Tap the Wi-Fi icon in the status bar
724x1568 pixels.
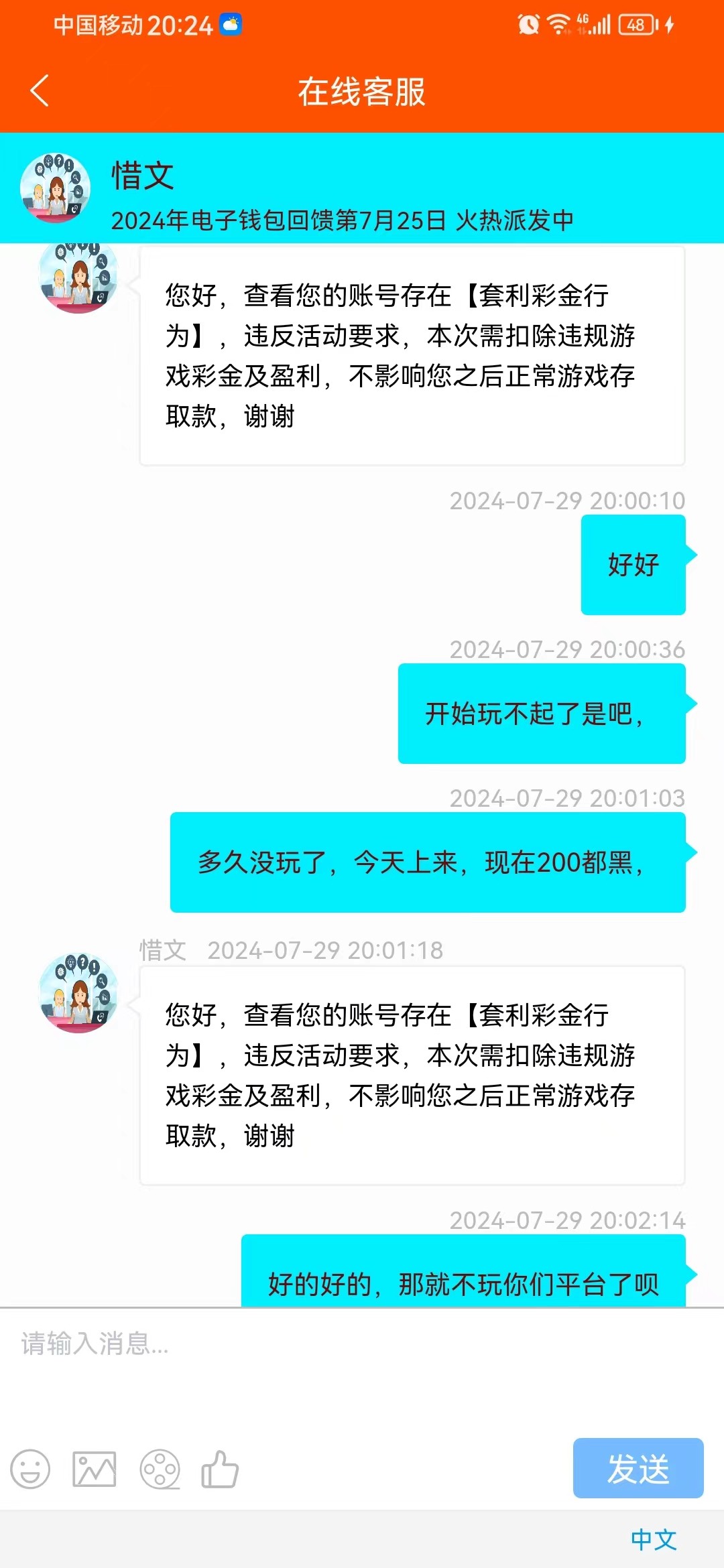click(x=560, y=25)
